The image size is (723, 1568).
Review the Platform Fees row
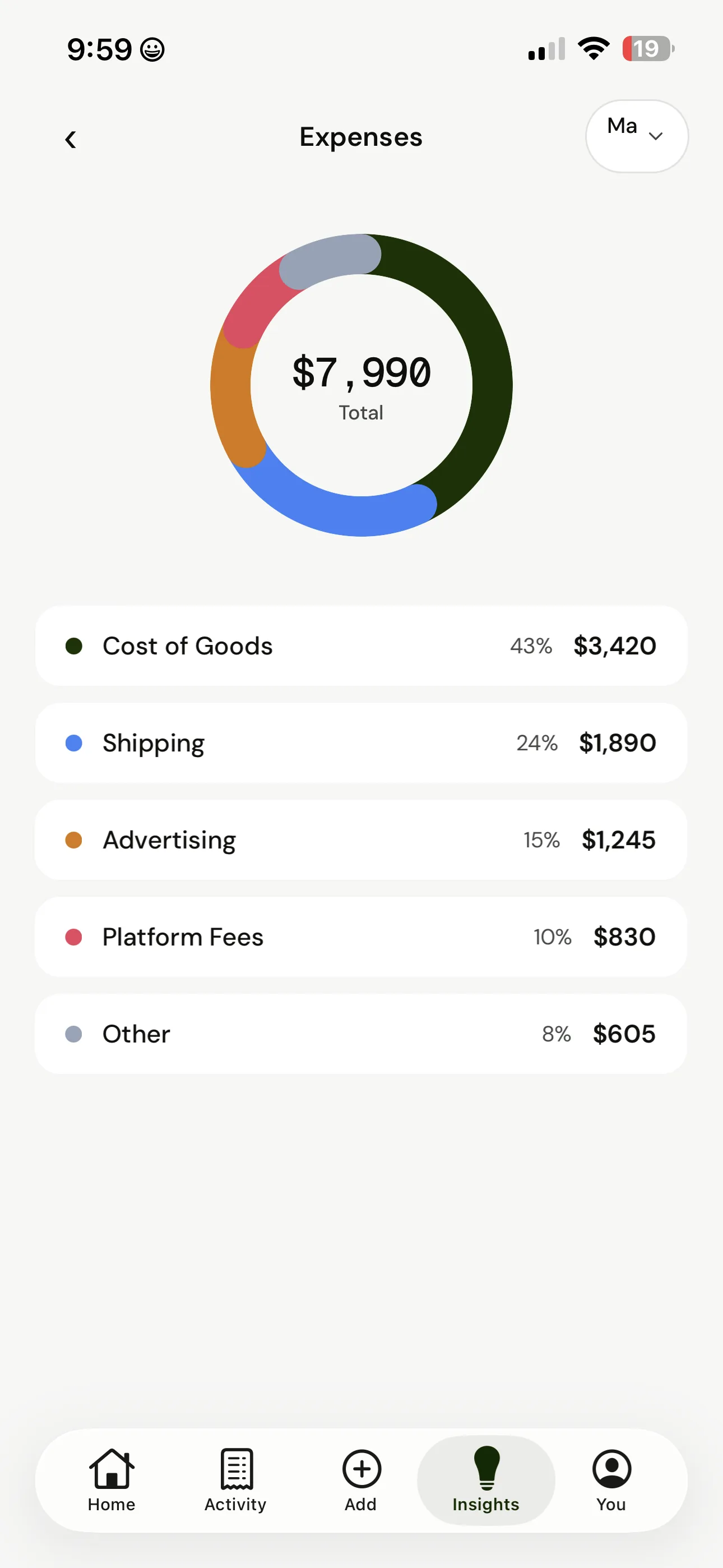[x=361, y=937]
